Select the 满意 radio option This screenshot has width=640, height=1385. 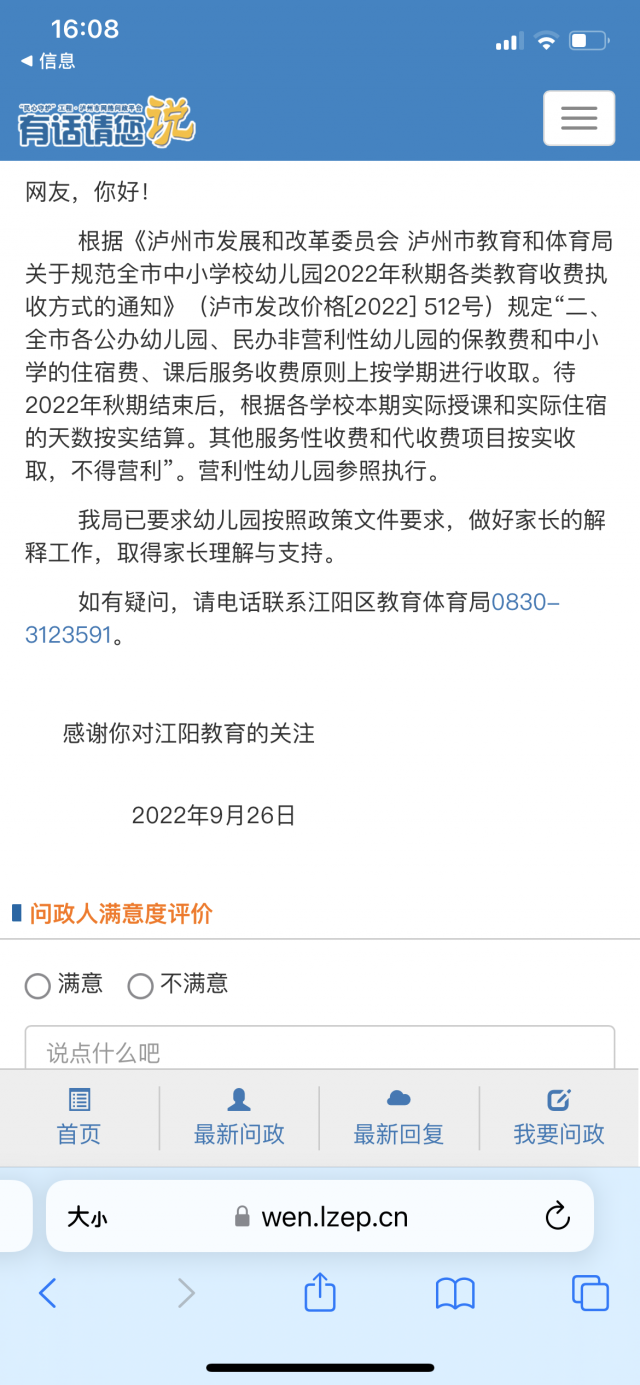(38, 986)
